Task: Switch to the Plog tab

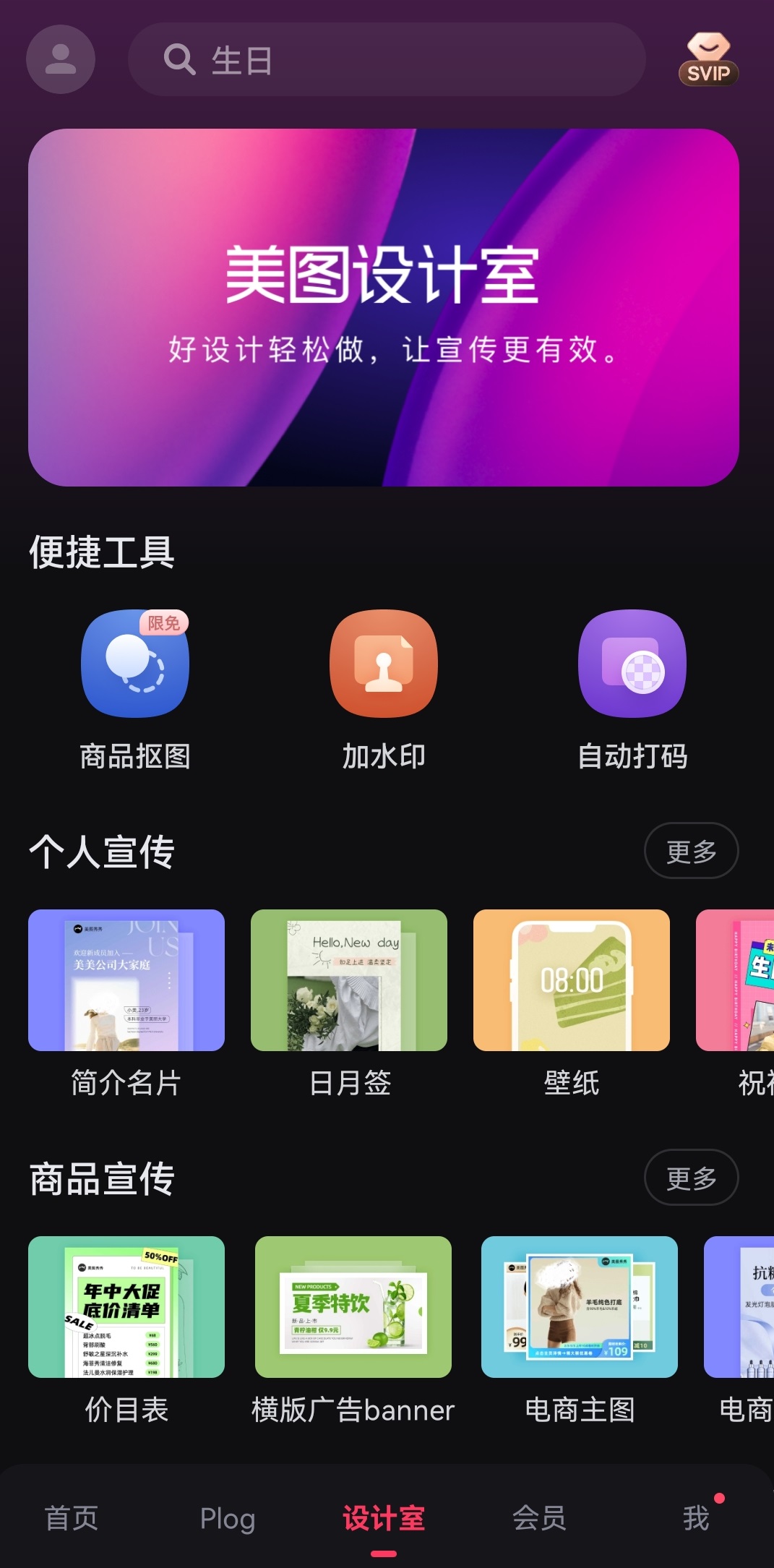Action: click(228, 1518)
